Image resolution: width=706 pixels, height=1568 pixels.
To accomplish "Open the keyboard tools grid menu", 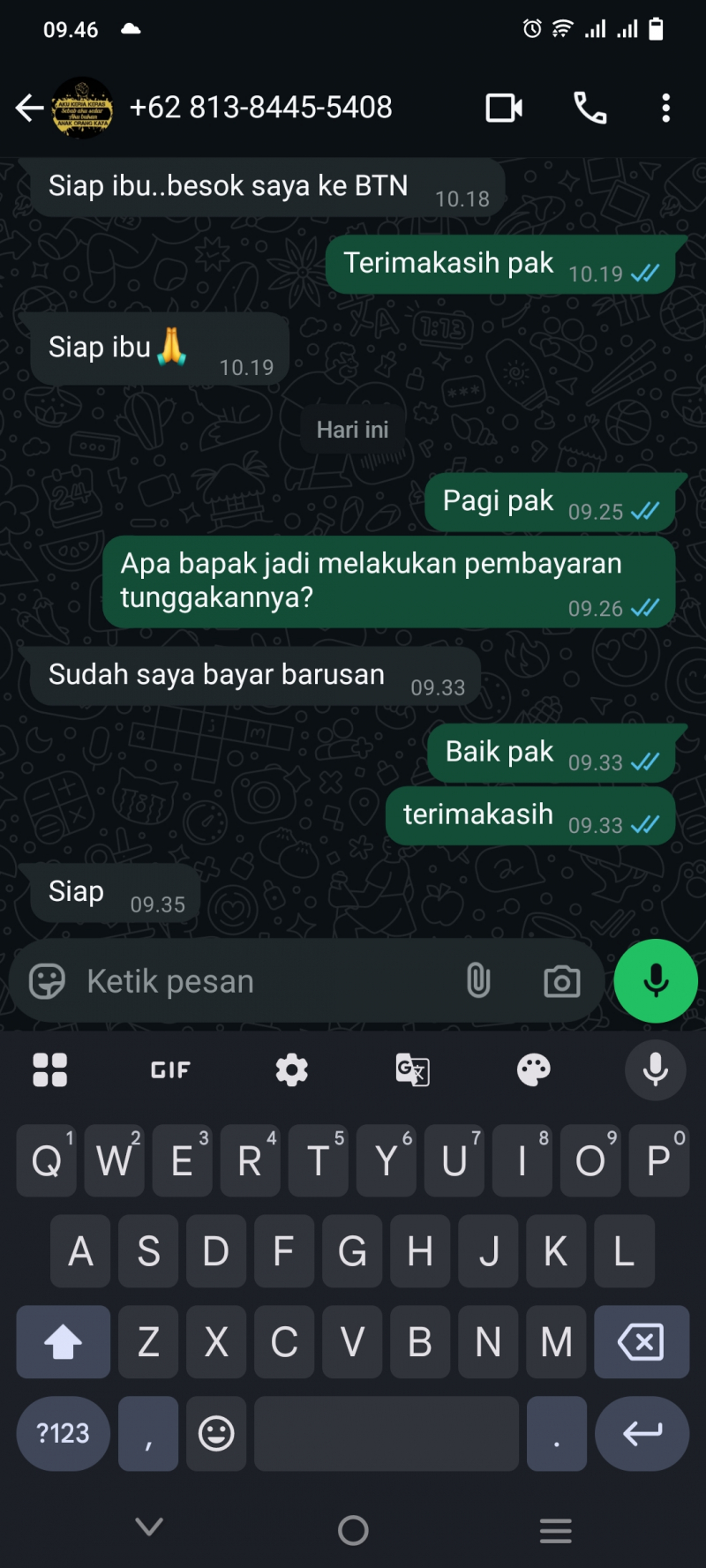I will click(49, 1070).
